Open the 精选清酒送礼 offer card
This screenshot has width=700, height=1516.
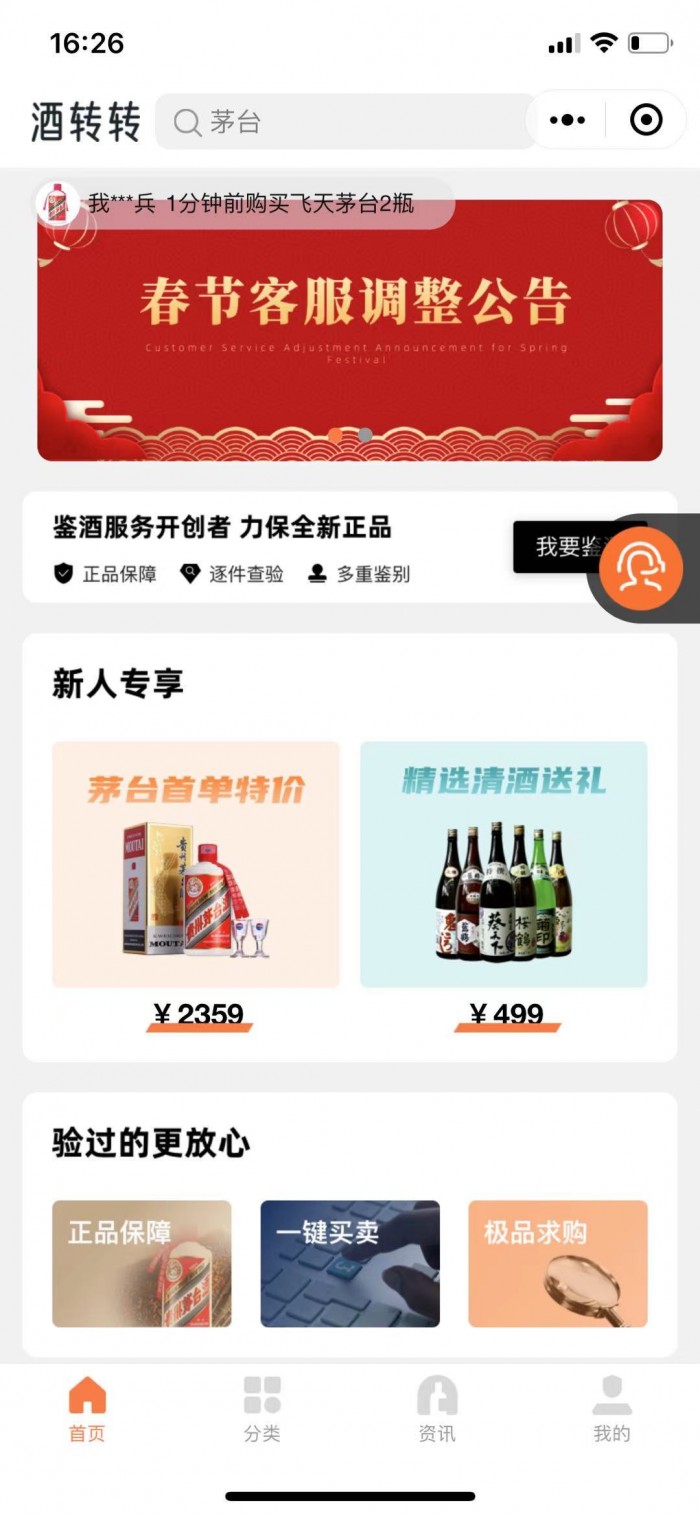(x=504, y=865)
